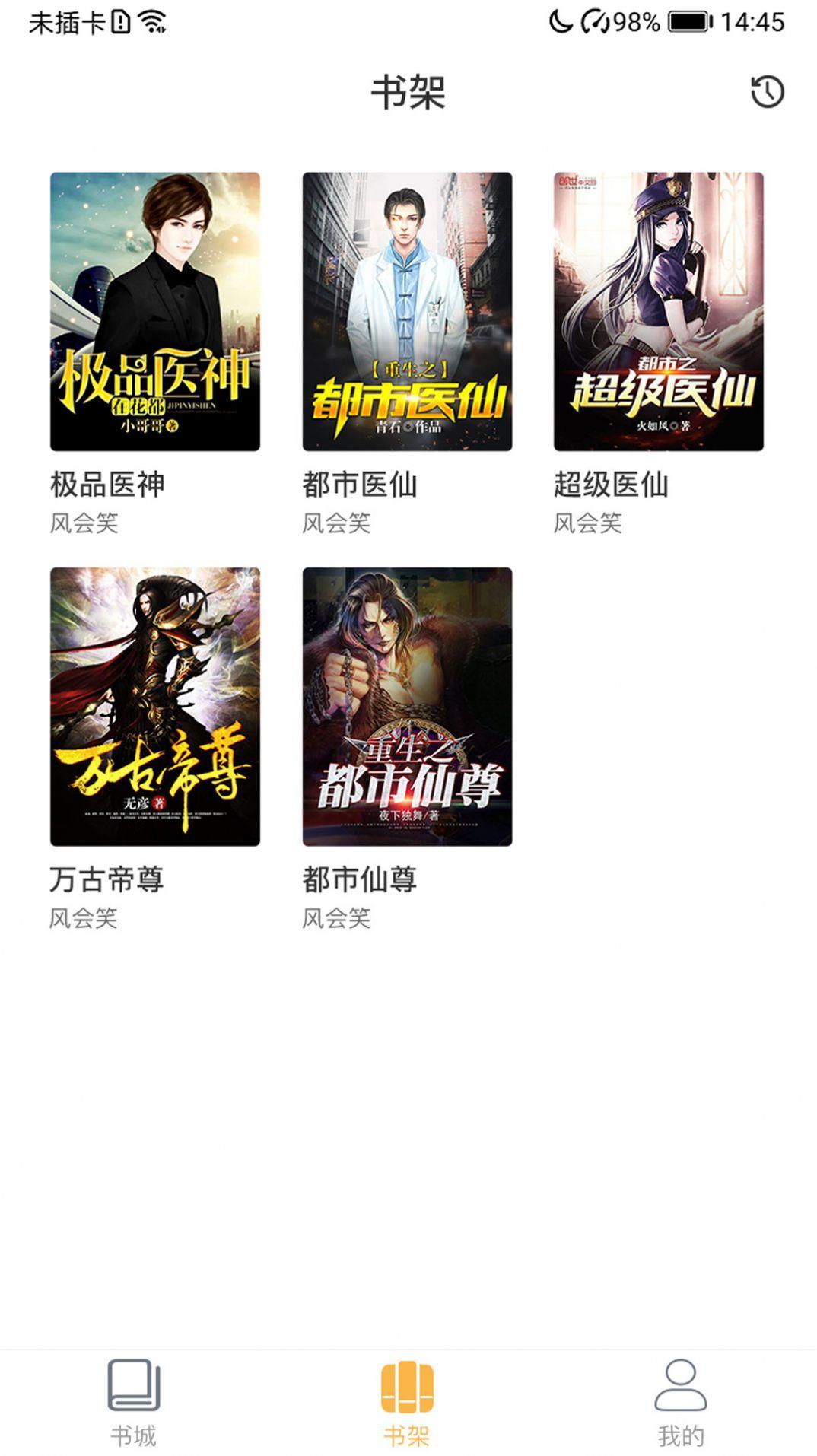Tap the author name under 超级医仙
This screenshot has width=817, height=1456.
tap(586, 525)
